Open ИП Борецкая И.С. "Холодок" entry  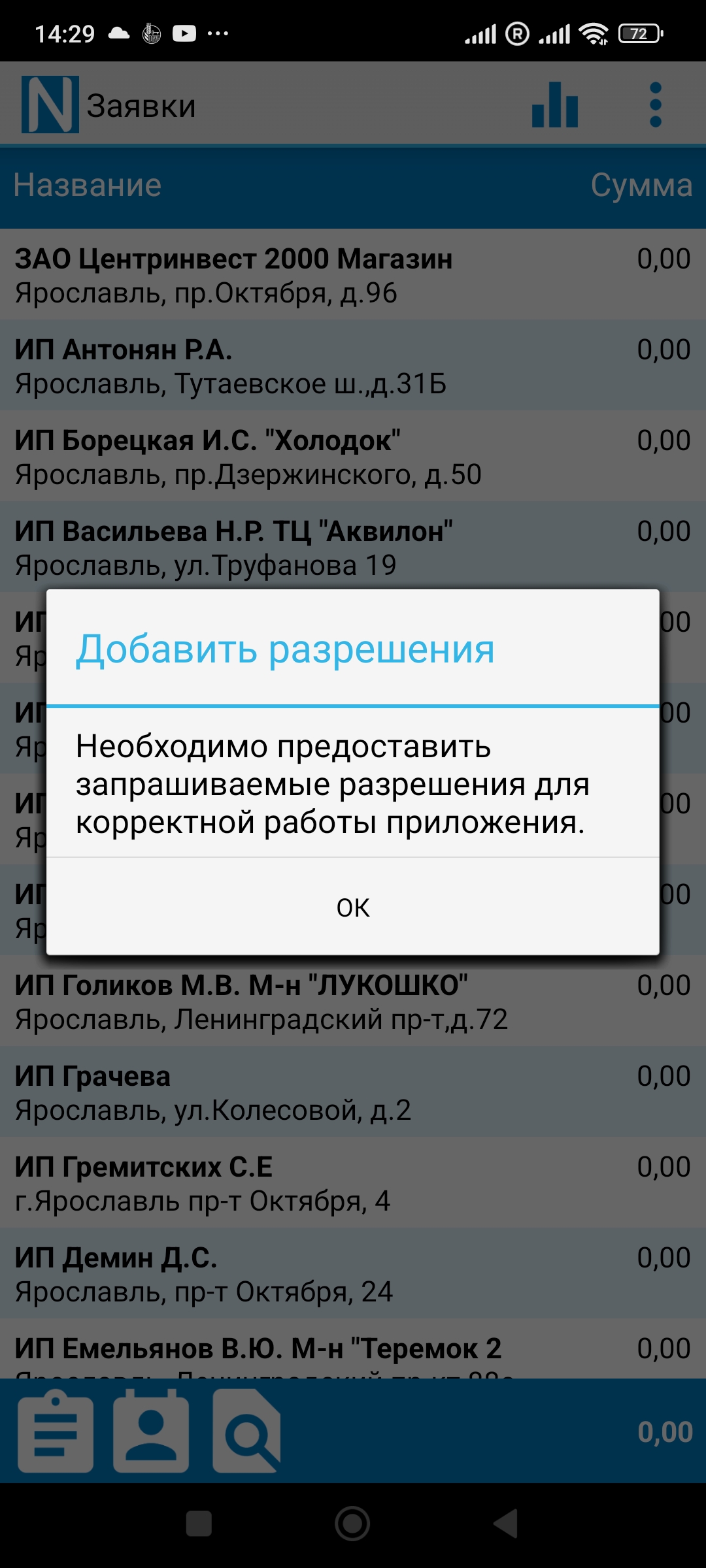point(353,456)
